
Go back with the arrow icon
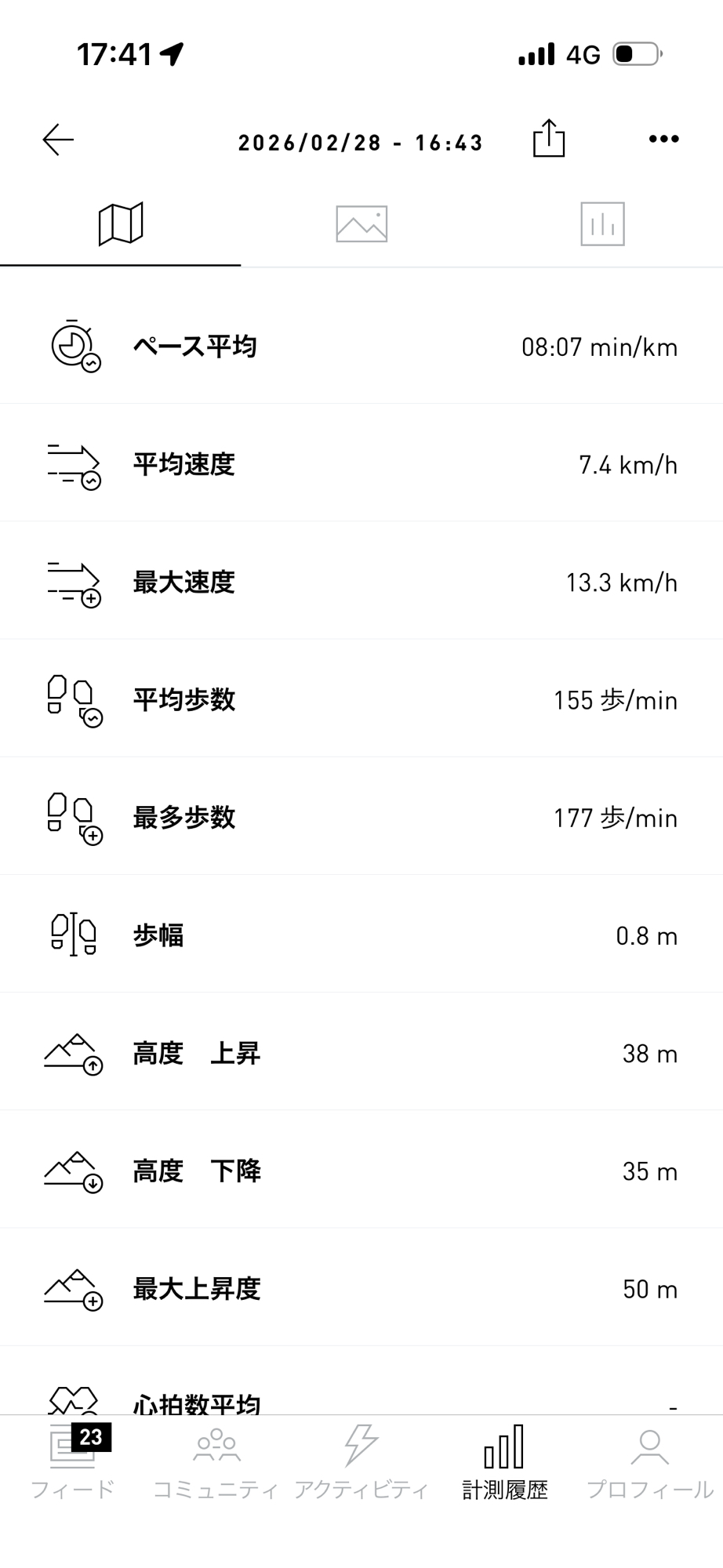(58, 140)
